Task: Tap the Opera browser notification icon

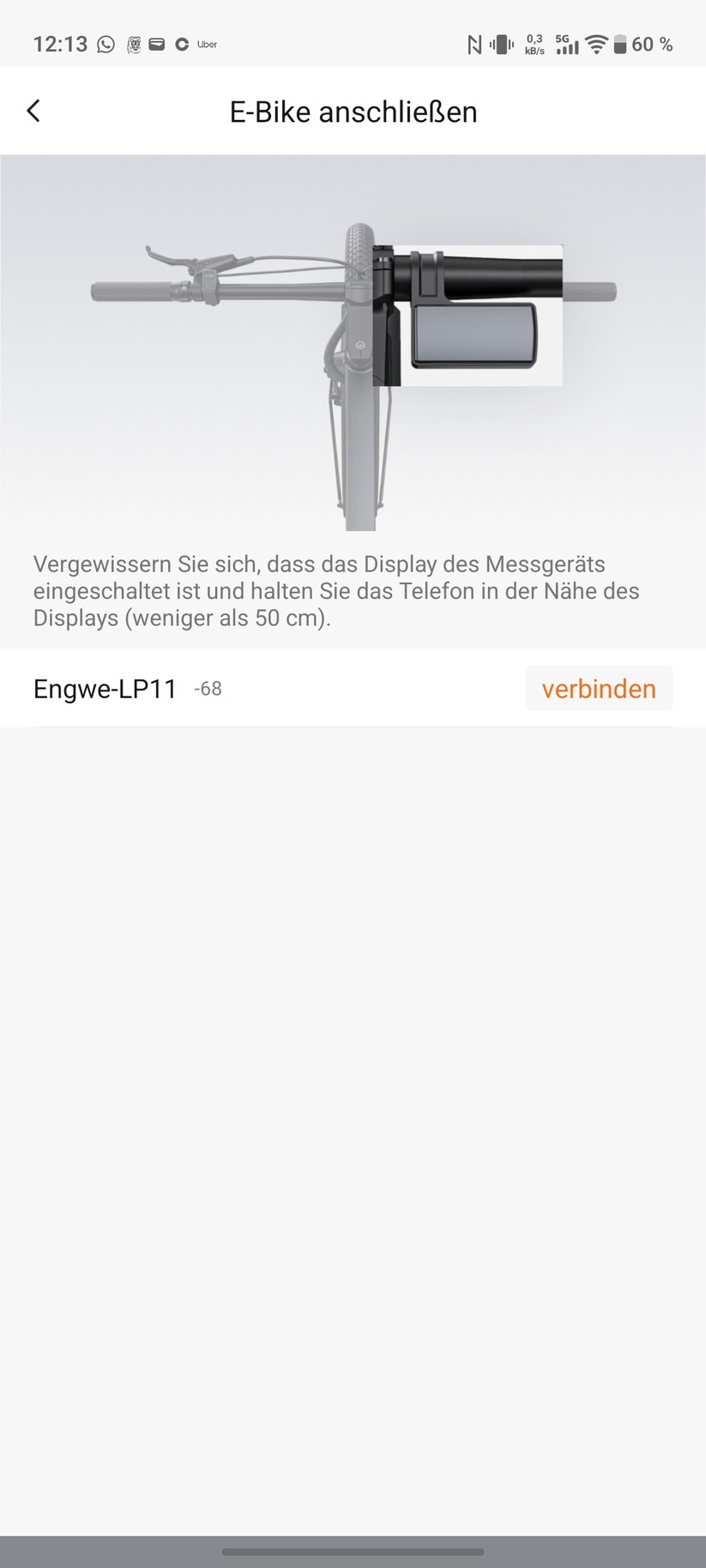Action: (181, 44)
